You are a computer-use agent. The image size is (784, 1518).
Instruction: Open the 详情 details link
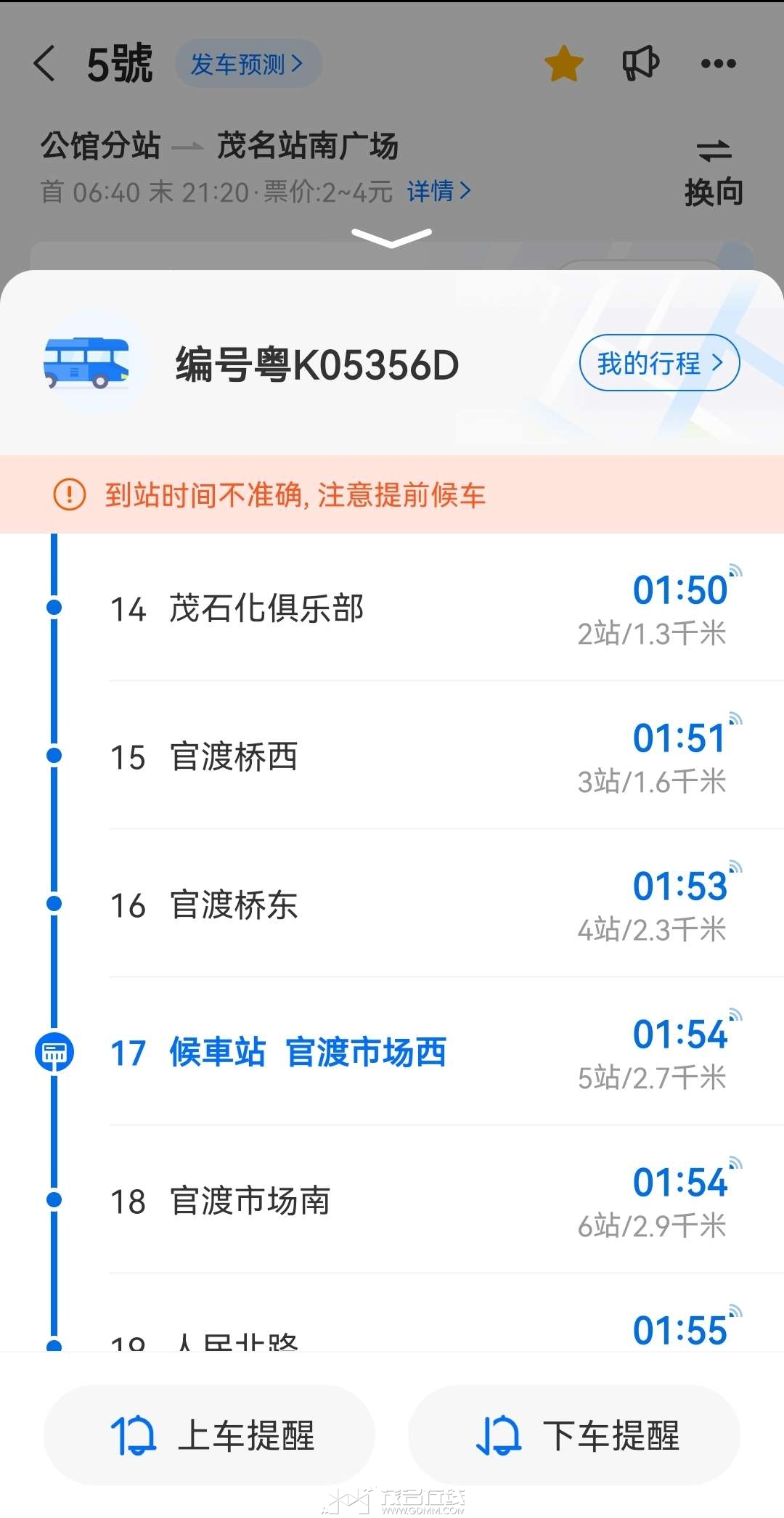(x=438, y=192)
